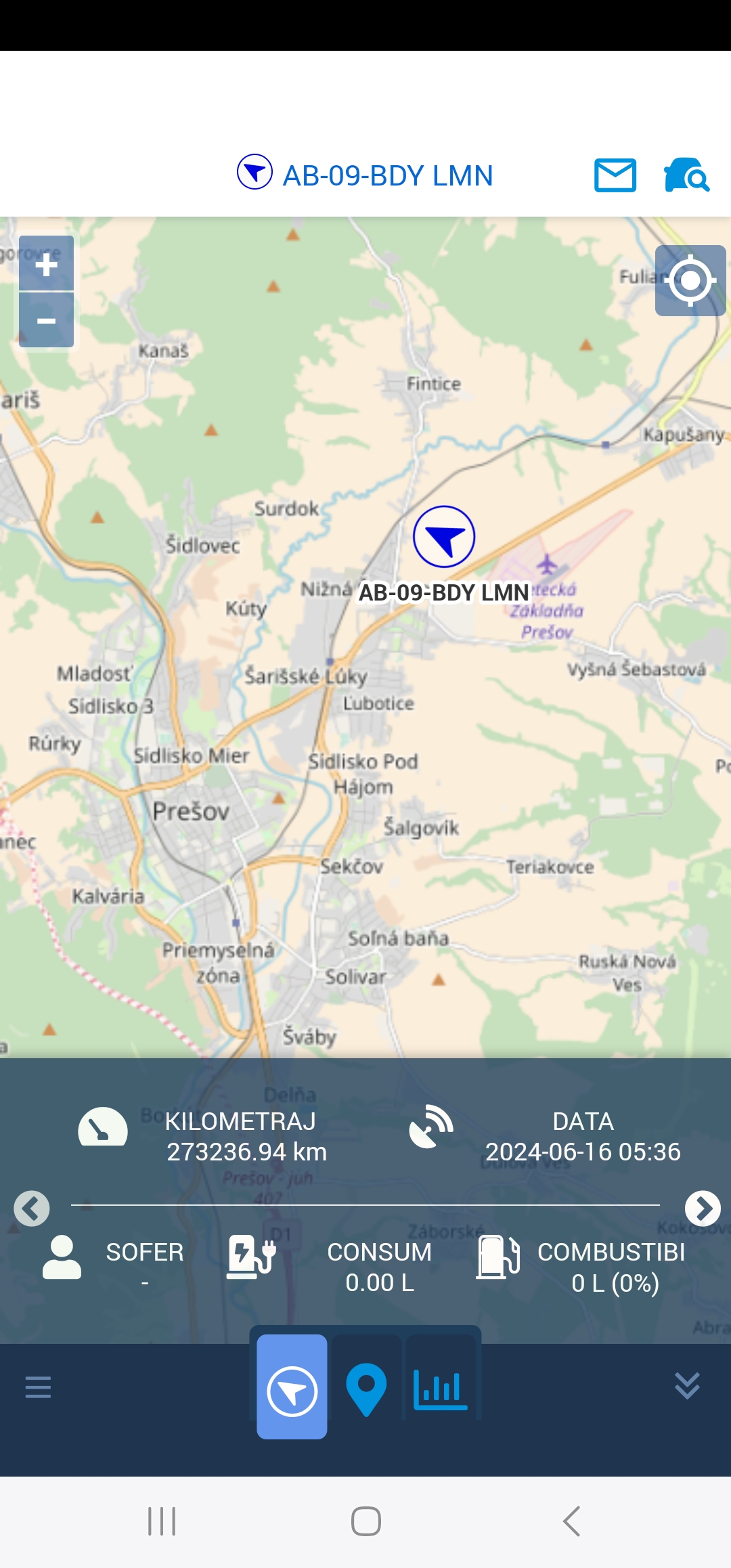The width and height of the screenshot is (731, 1568).
Task: Switch to the vehicle tracking tab
Action: (x=292, y=1387)
